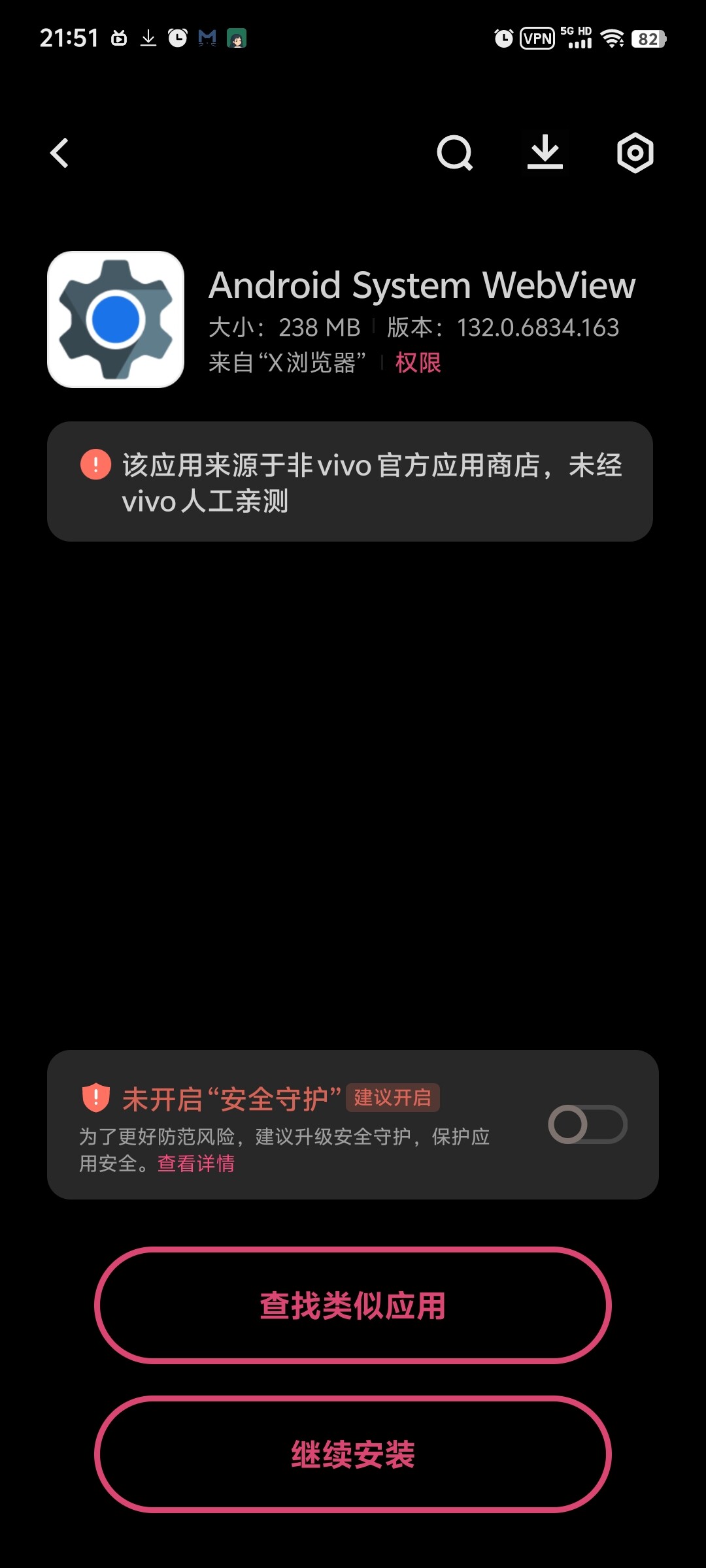706x1568 pixels.
Task: Go back using the top arrow
Action: [59, 153]
